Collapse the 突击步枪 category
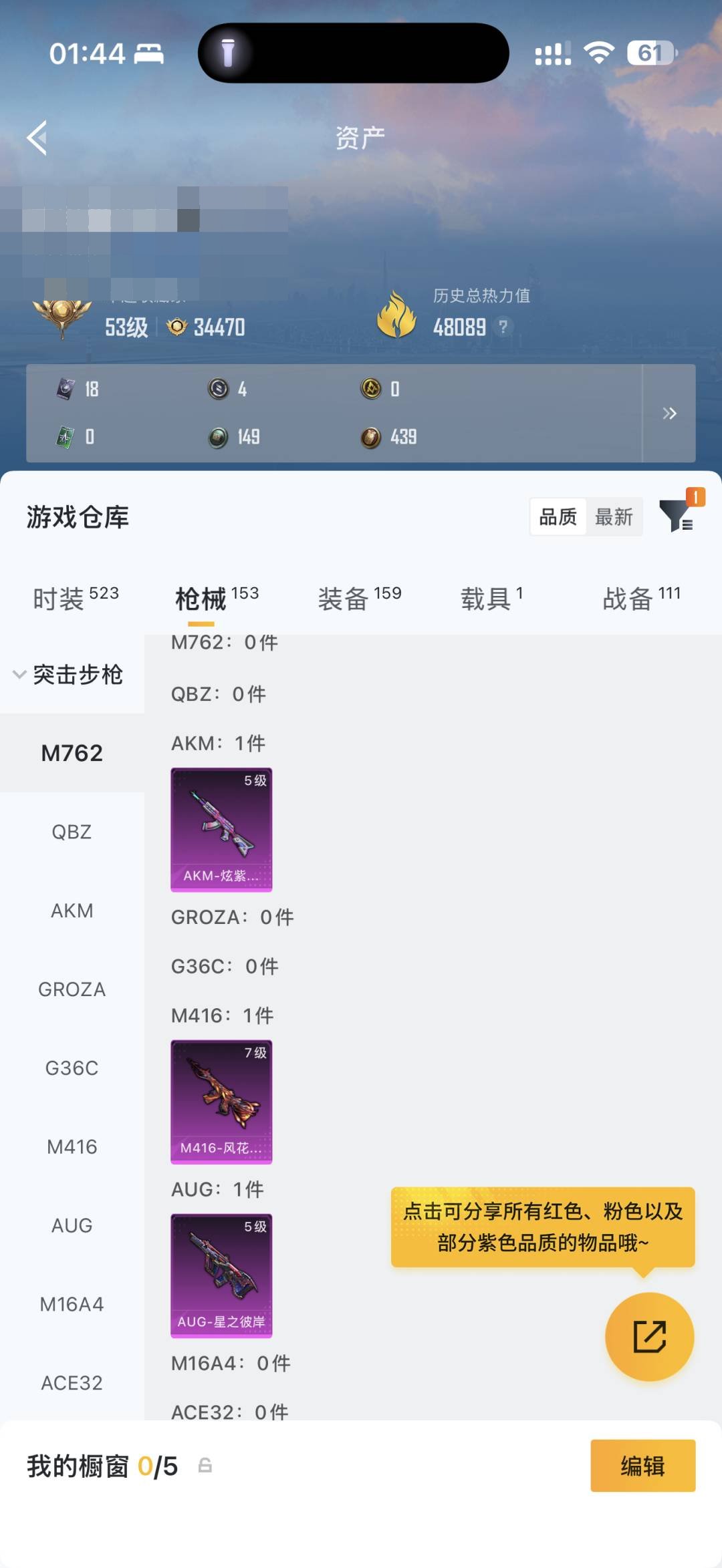The width and height of the screenshot is (722, 1568). tap(67, 675)
